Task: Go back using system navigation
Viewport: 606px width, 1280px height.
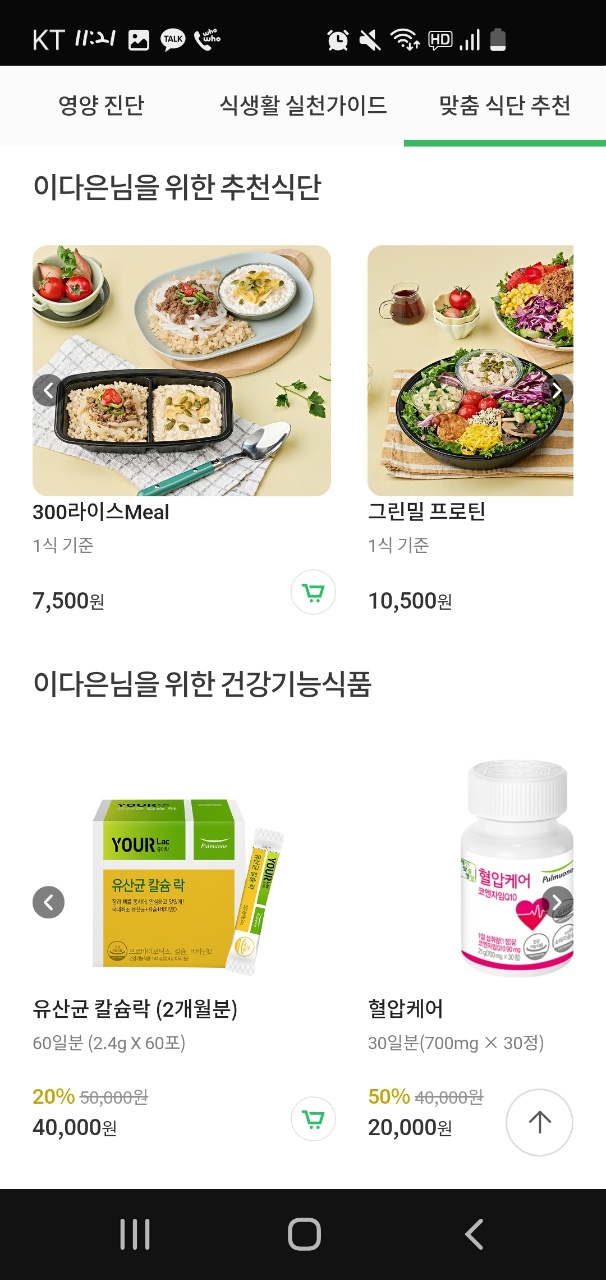Action: [474, 1234]
